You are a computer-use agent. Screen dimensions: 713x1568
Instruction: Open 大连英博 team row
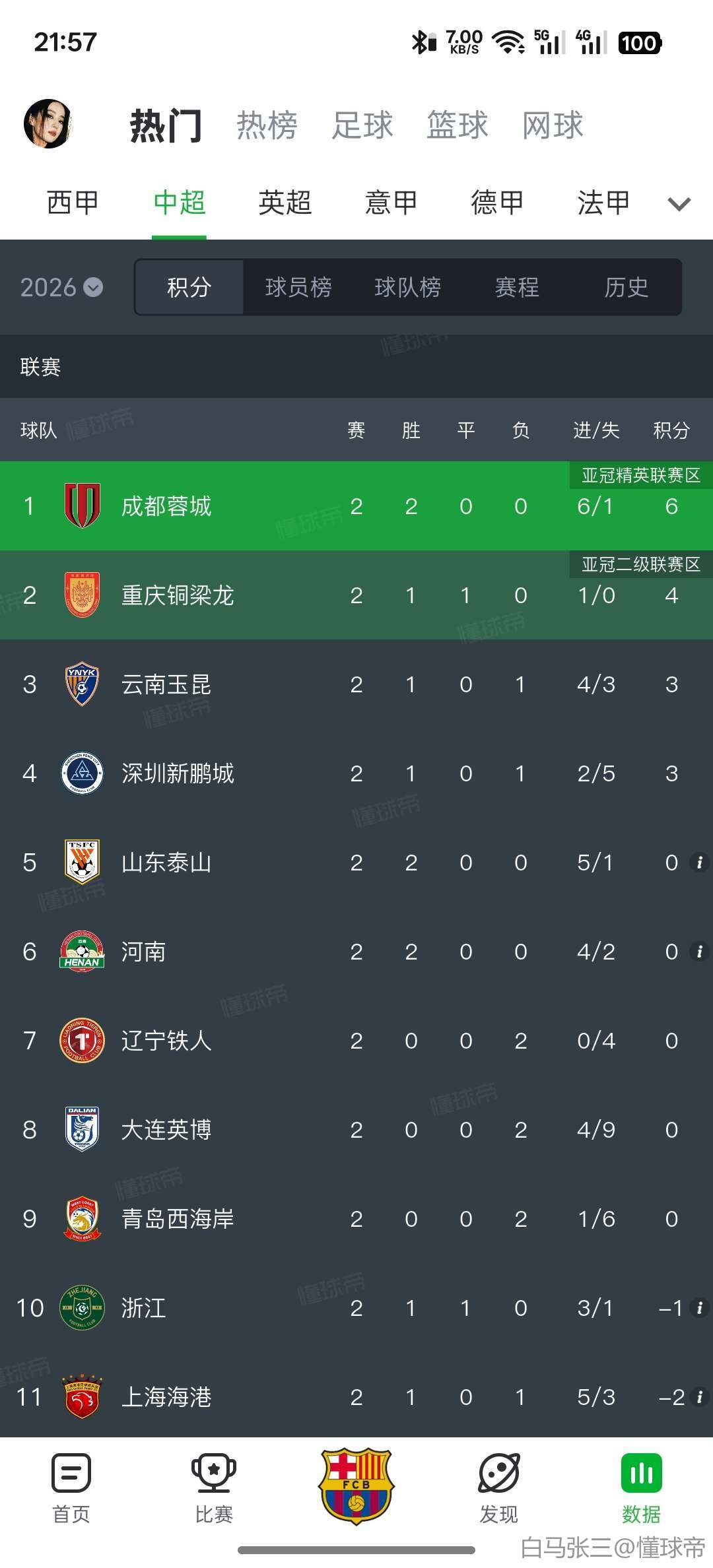[356, 1130]
